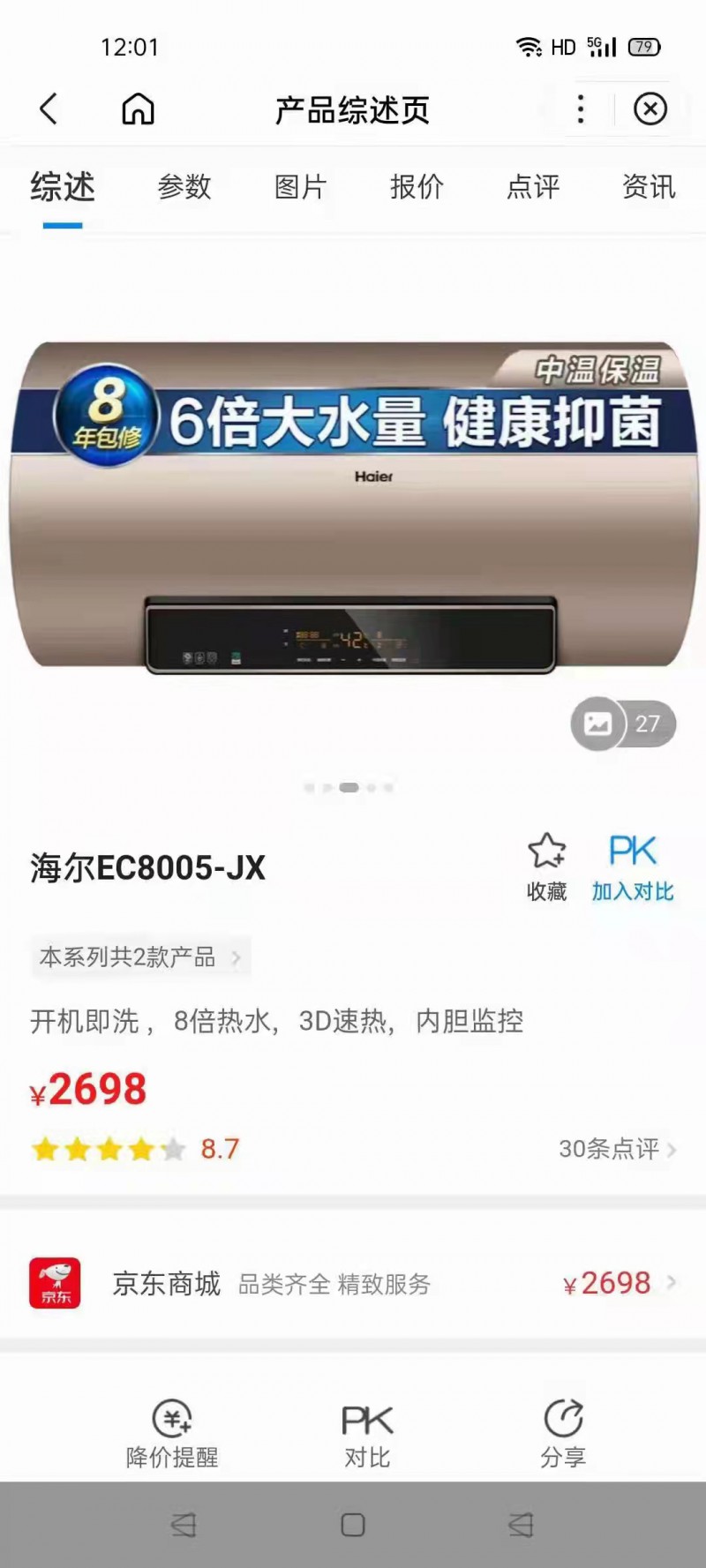Image resolution: width=706 pixels, height=1568 pixels.
Task: Close the page with the X button
Action: click(x=650, y=109)
